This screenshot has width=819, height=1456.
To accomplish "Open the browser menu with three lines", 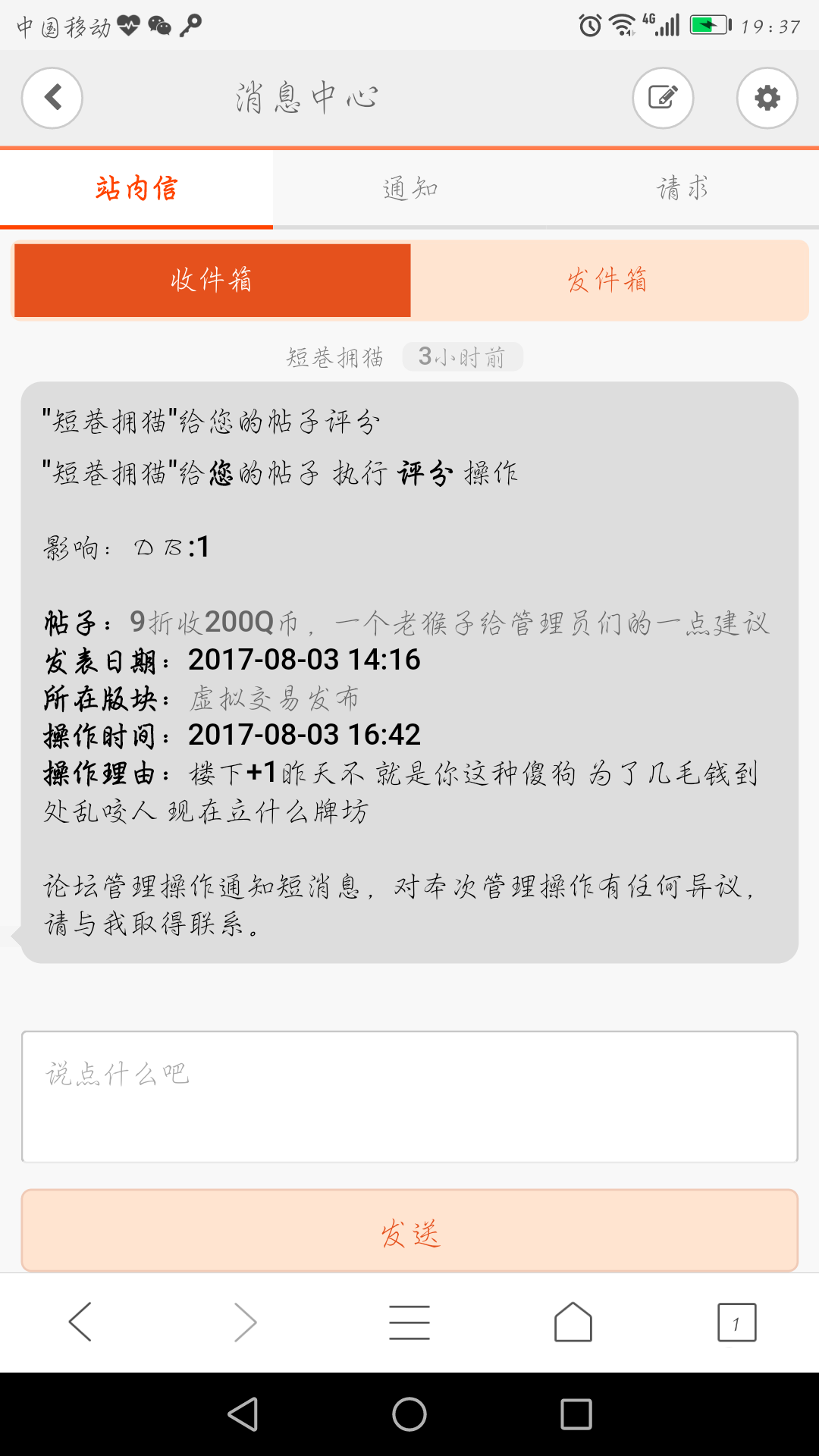I will (x=409, y=1323).
